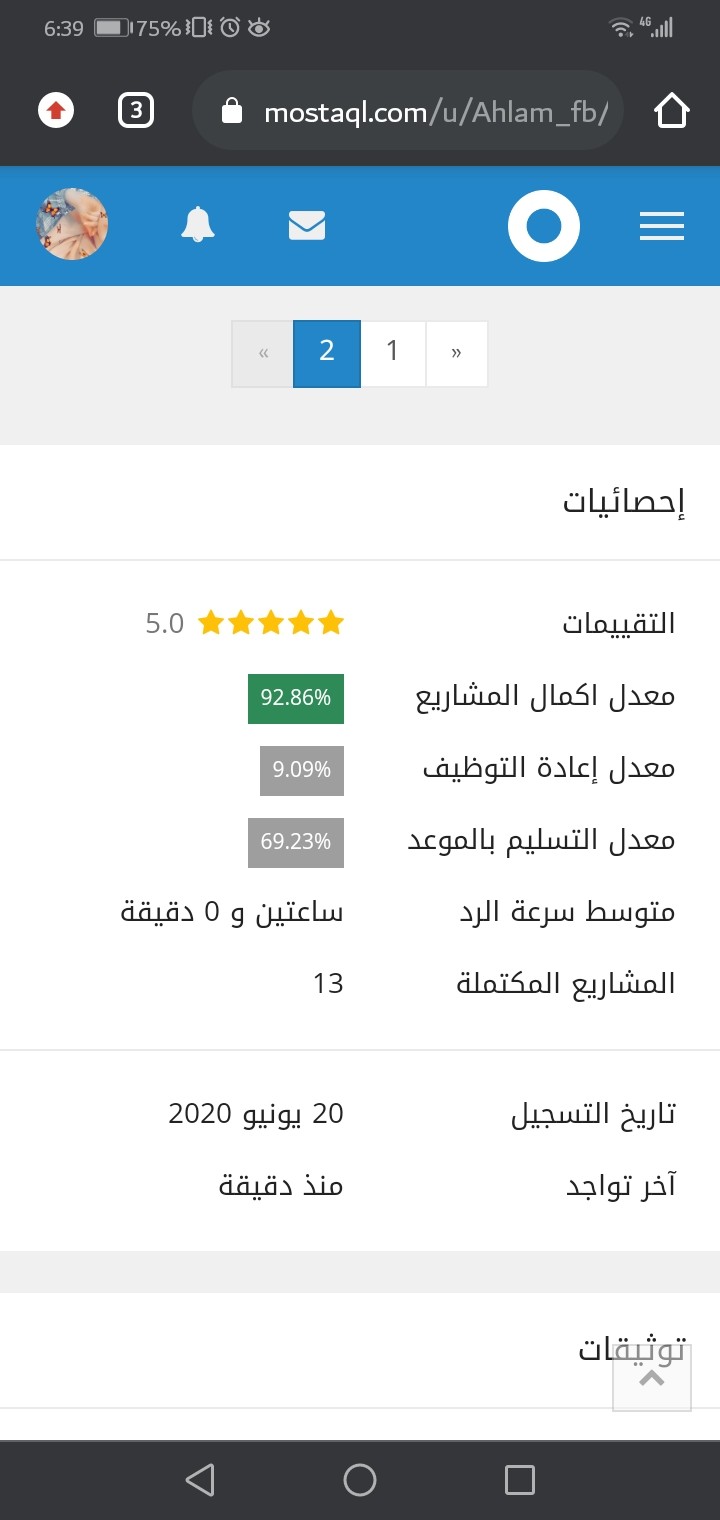This screenshot has width=720, height=1520.
Task: Open the profile avatar menu
Action: (72, 225)
